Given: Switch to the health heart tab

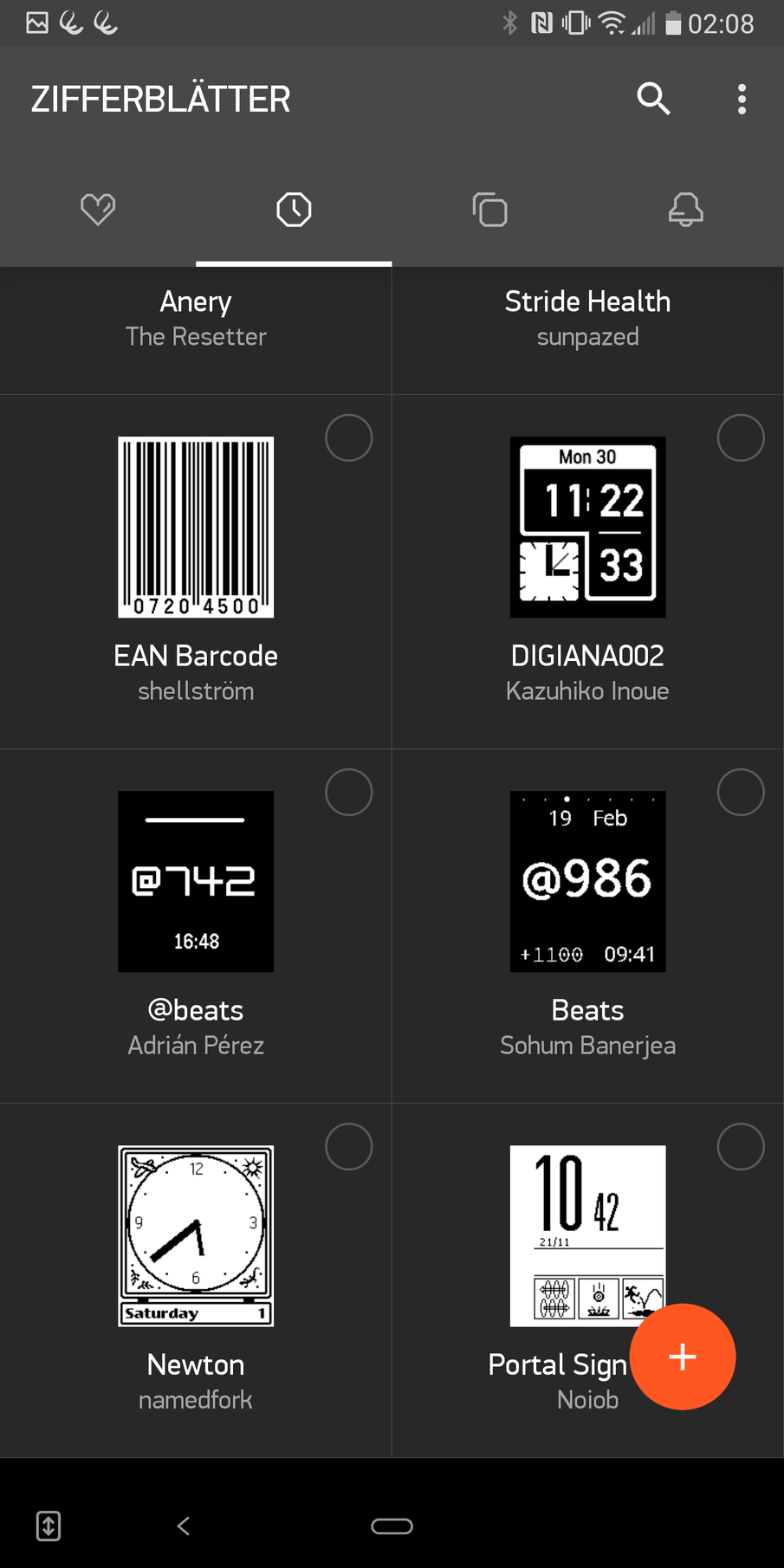Looking at the screenshot, I should coord(98,210).
